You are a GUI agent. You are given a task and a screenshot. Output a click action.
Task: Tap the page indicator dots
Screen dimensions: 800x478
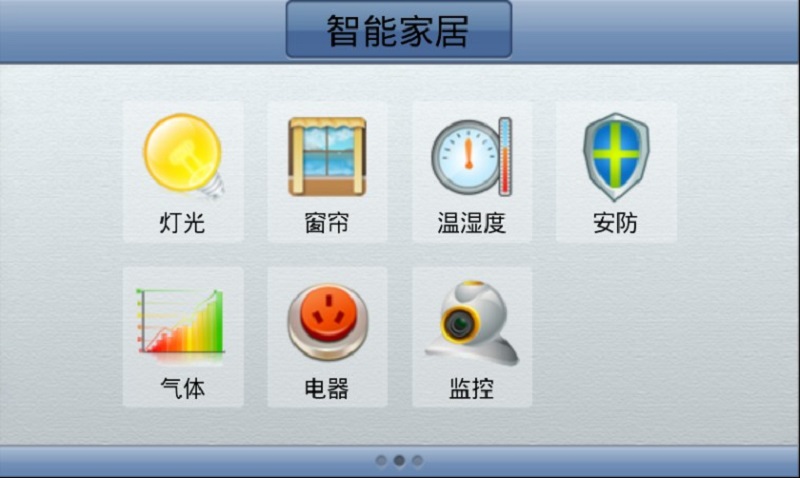click(399, 461)
